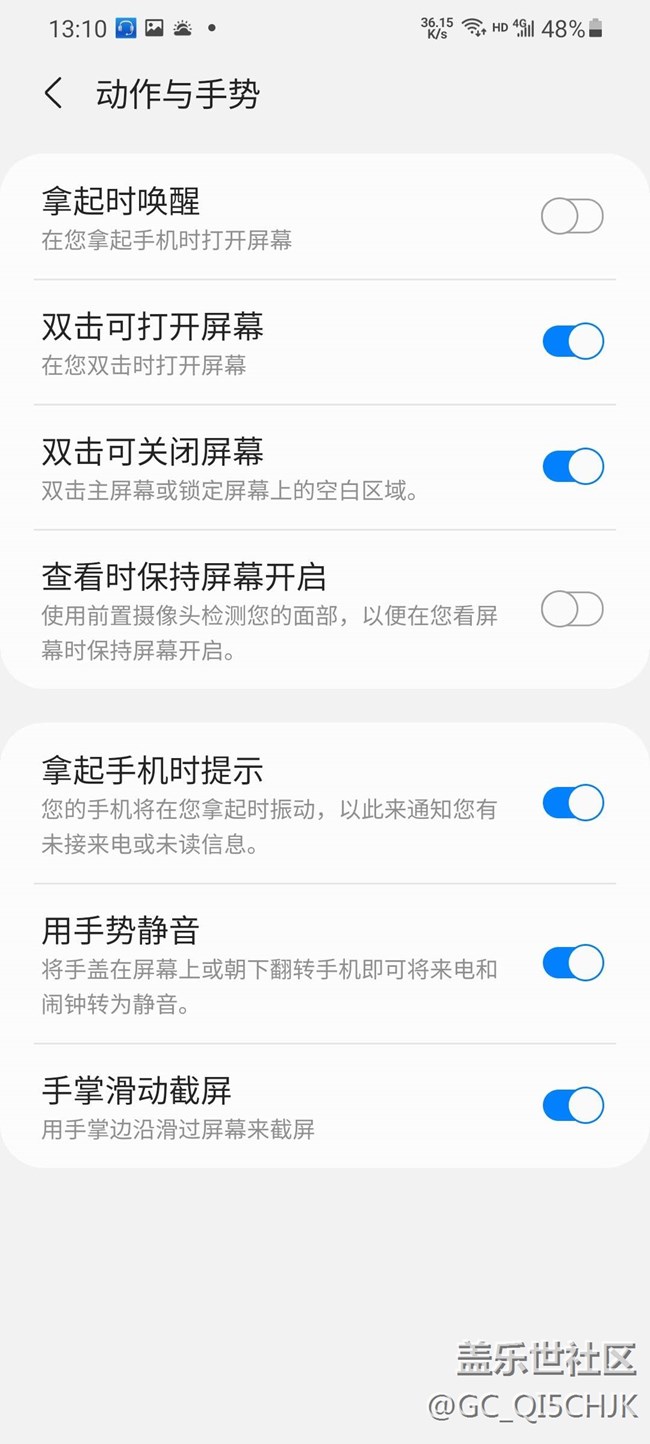This screenshot has width=650, height=1444.
Task: Turn off 双击可打开屏幕
Action: (x=572, y=341)
